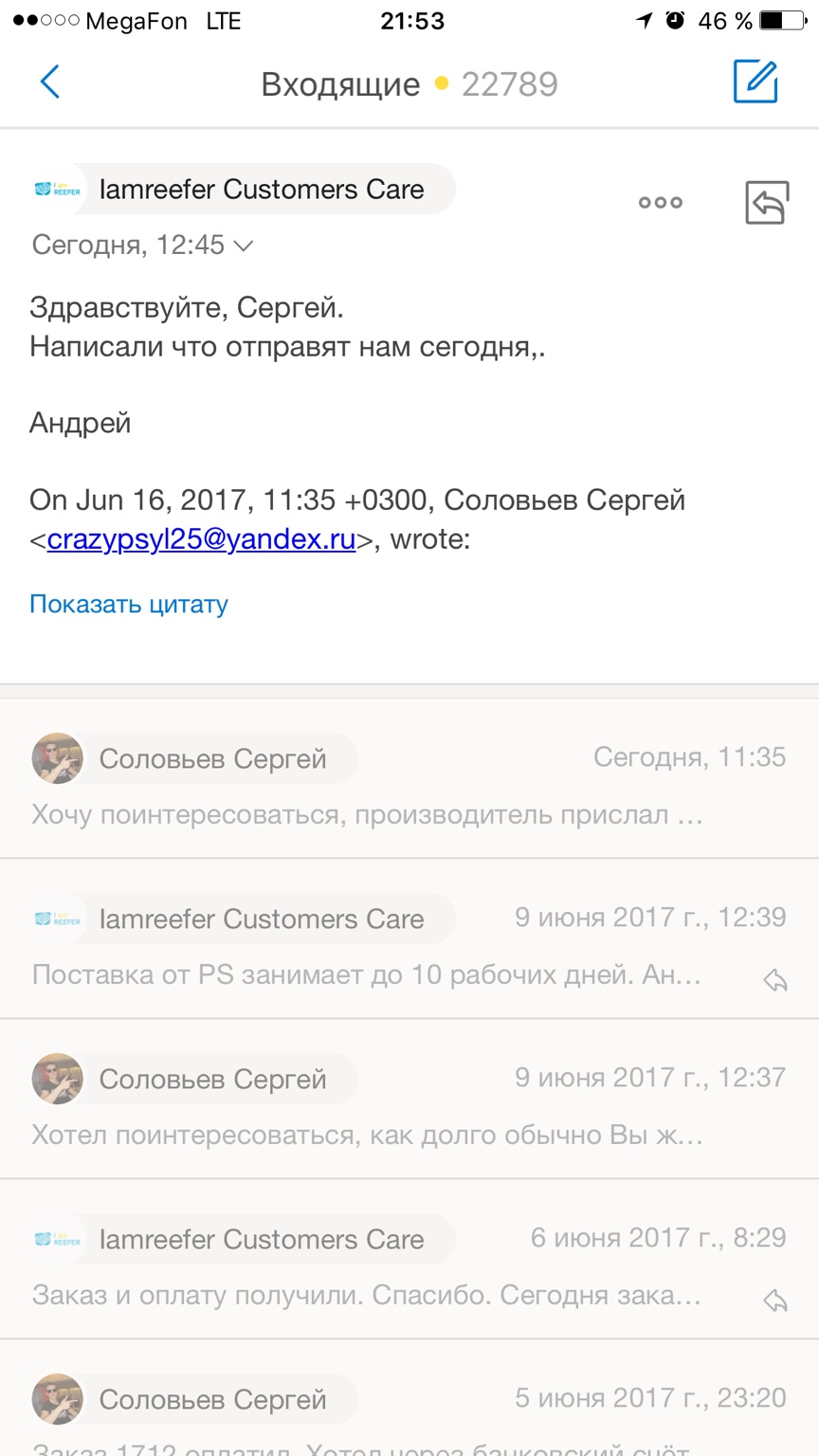Open Соловьев Сергей message from Сегодня, 11:35
This screenshot has height=1456, width=819.
click(x=409, y=779)
